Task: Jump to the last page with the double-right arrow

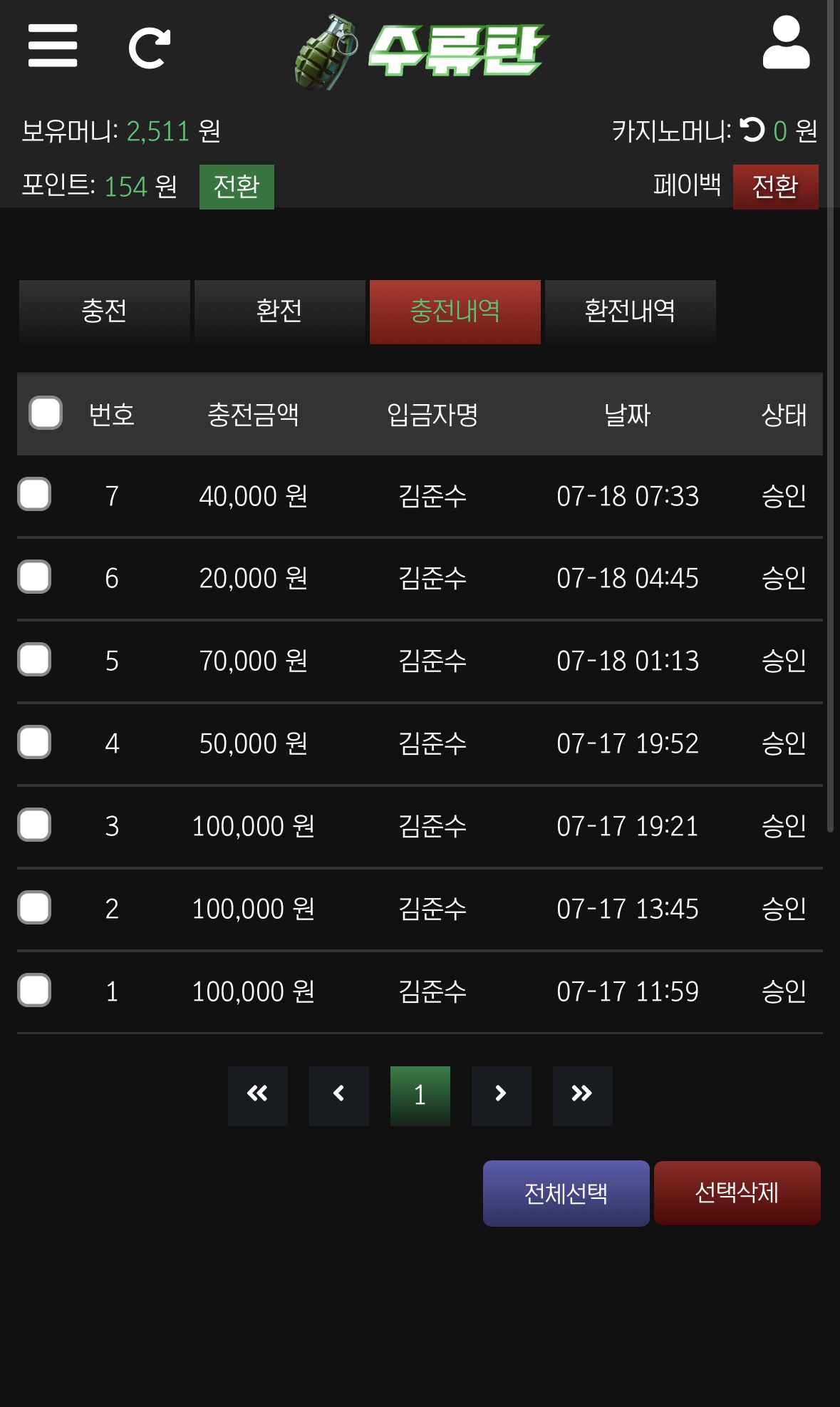Action: click(582, 1096)
